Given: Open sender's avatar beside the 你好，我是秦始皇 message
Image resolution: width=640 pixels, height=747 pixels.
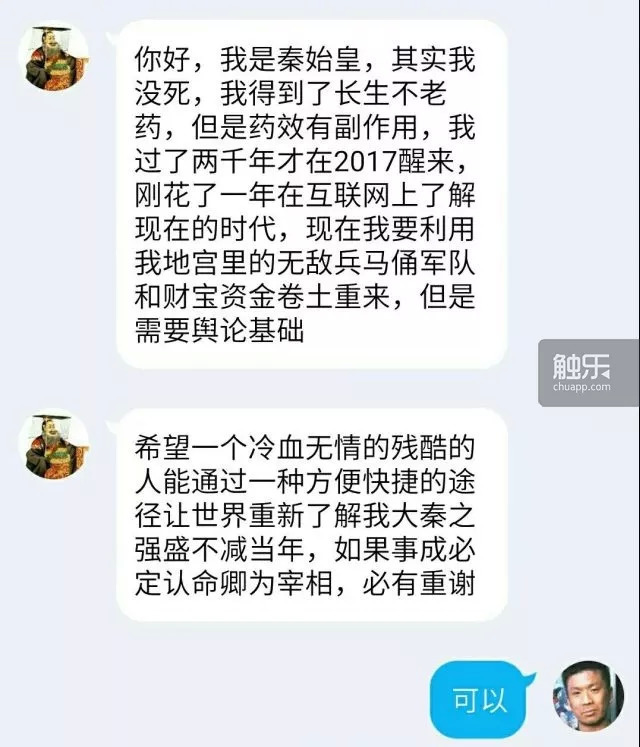Looking at the screenshot, I should 56,59.
